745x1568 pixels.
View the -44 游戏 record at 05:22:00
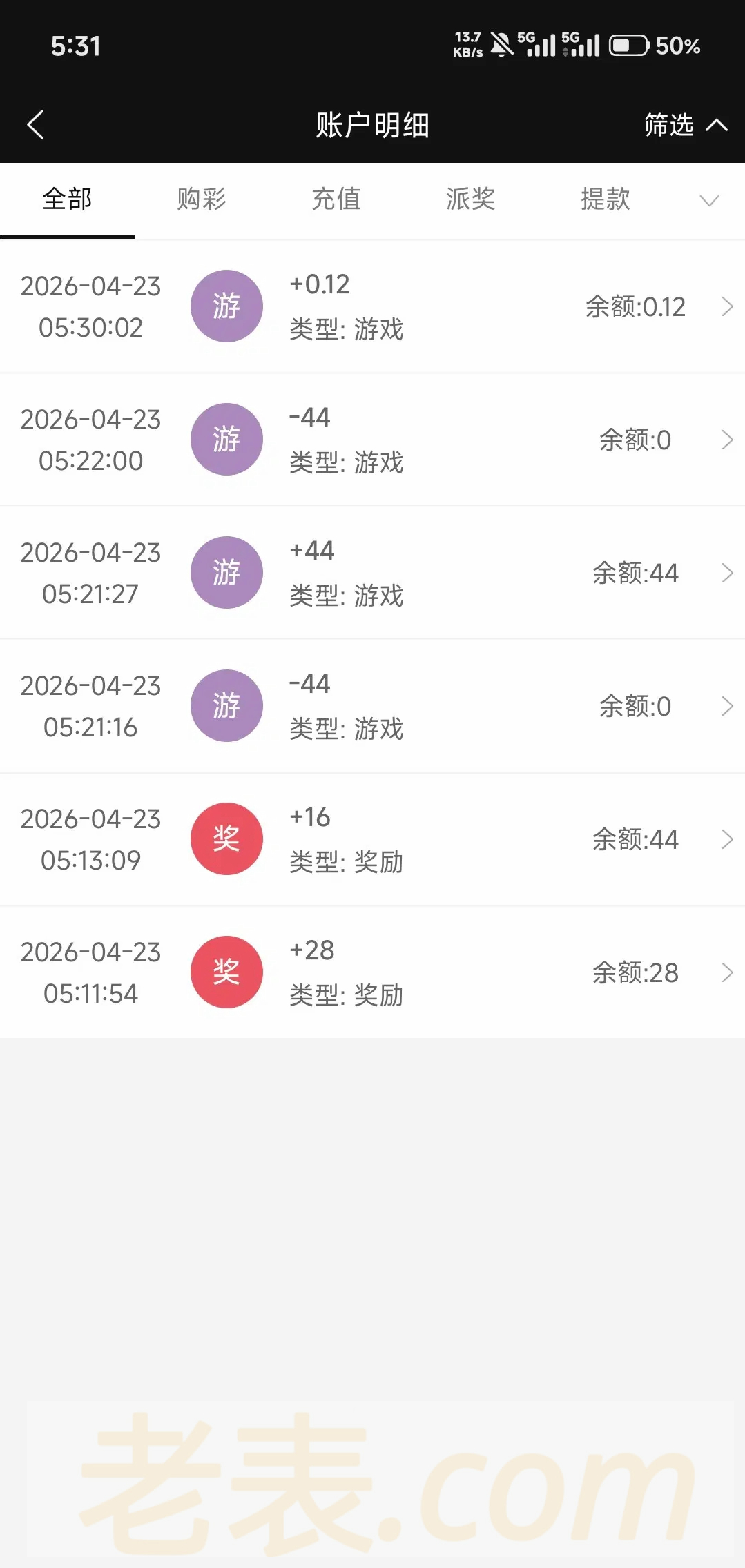[x=373, y=440]
